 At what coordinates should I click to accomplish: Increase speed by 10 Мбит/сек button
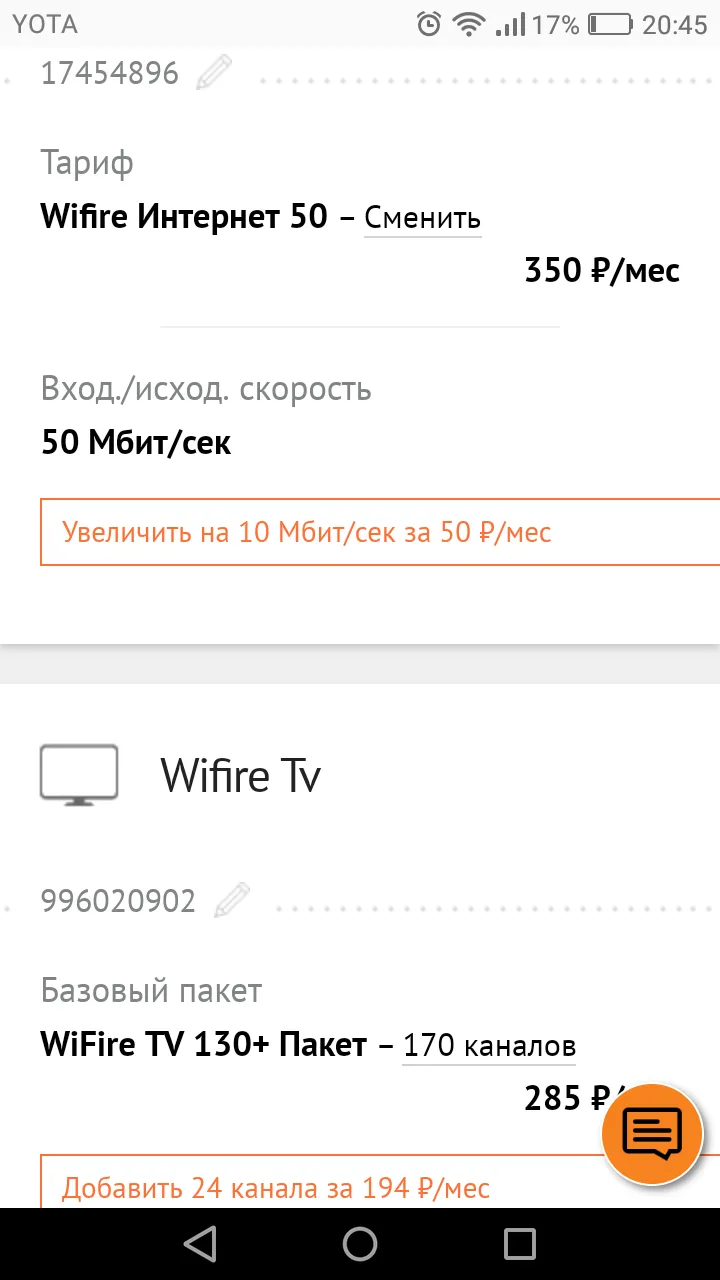click(380, 531)
